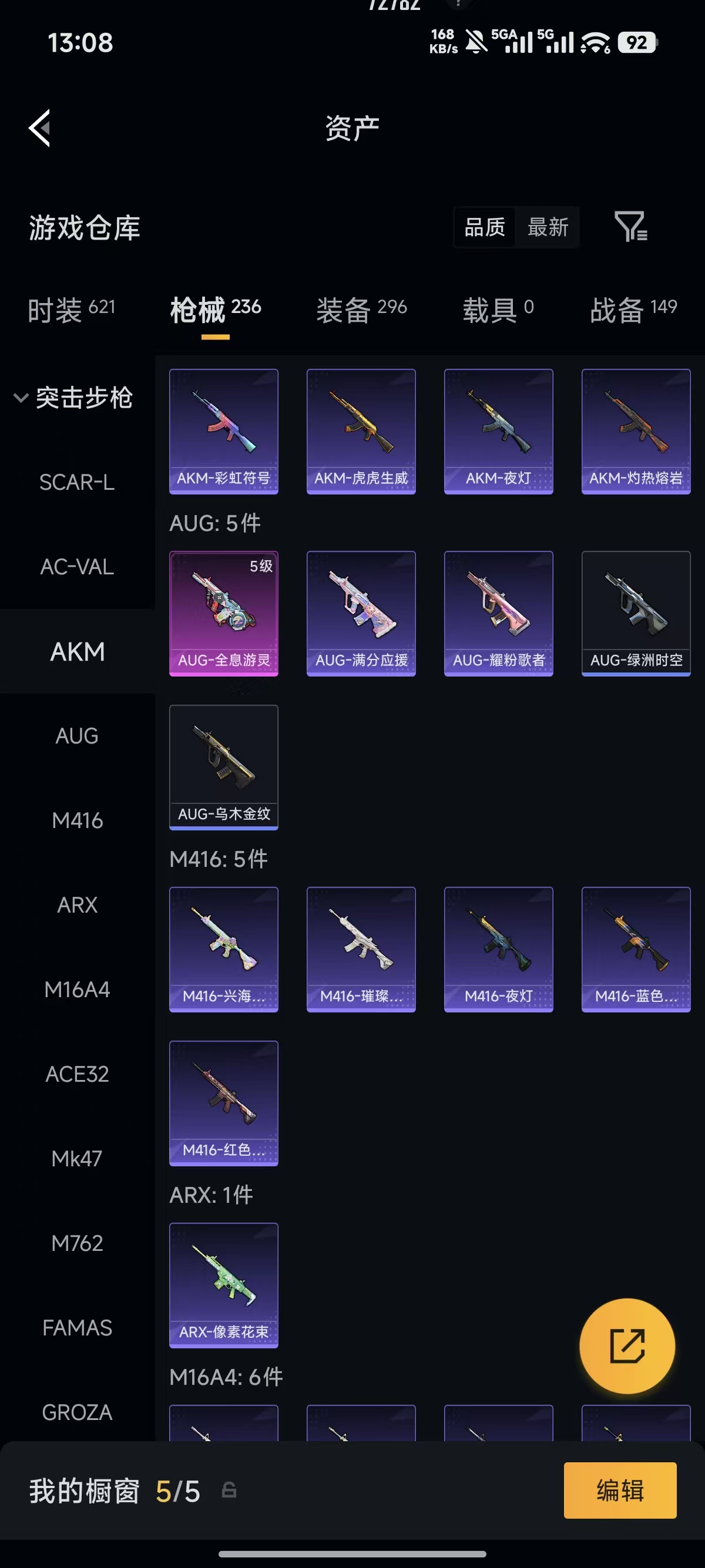
Task: Select FAMAS in the side list
Action: (x=78, y=1328)
